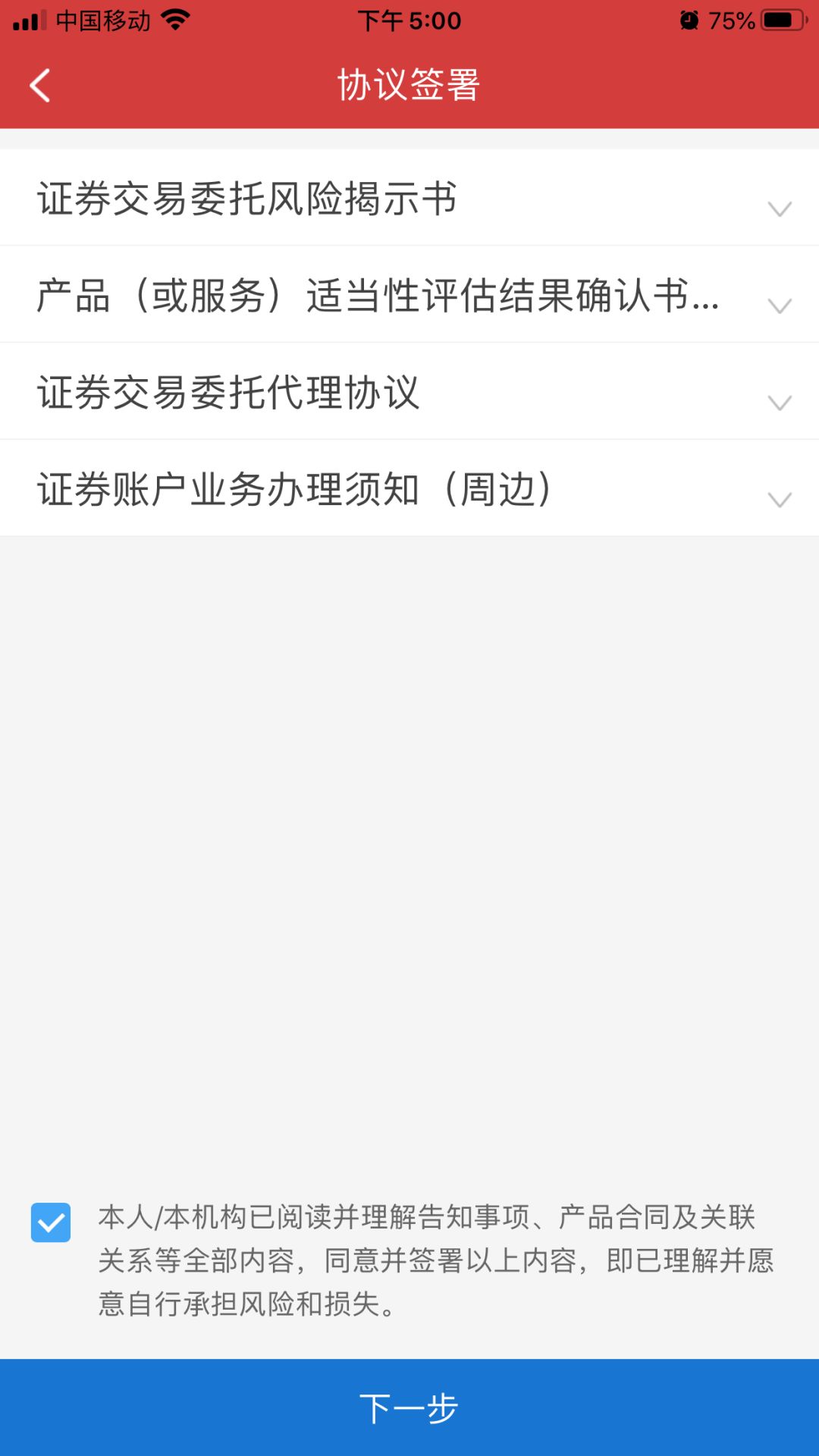
Task: Tap the time display 下午5:00
Action: tap(409, 20)
